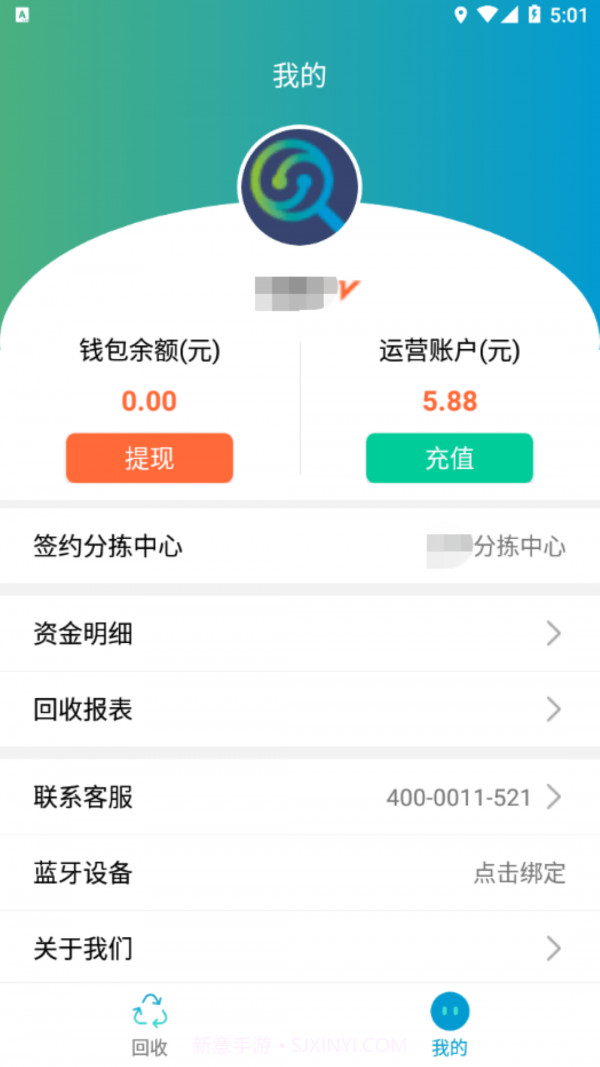Switch to the 回收 tab
The image size is (600, 1067).
click(150, 1025)
